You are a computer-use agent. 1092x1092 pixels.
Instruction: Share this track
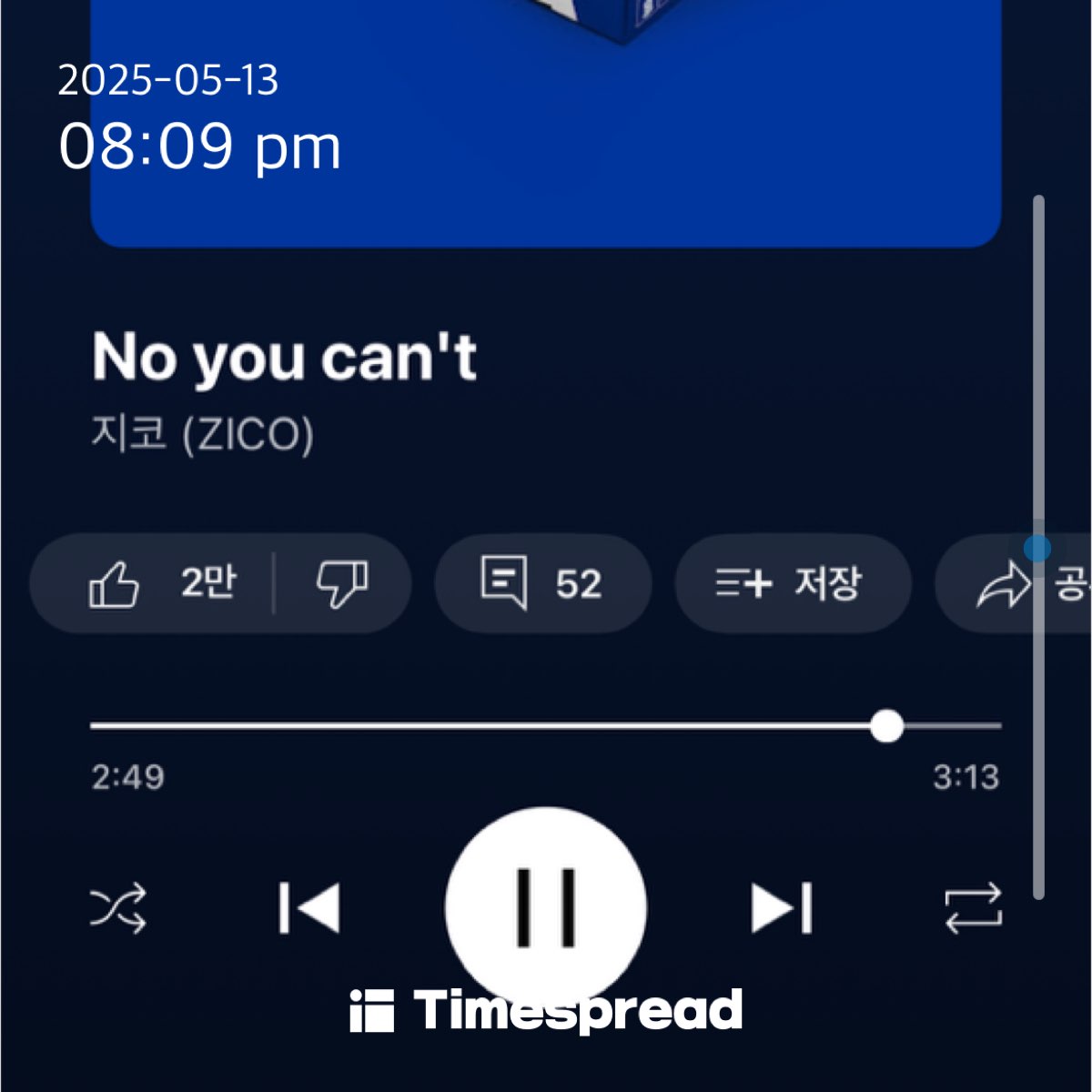[1010, 583]
